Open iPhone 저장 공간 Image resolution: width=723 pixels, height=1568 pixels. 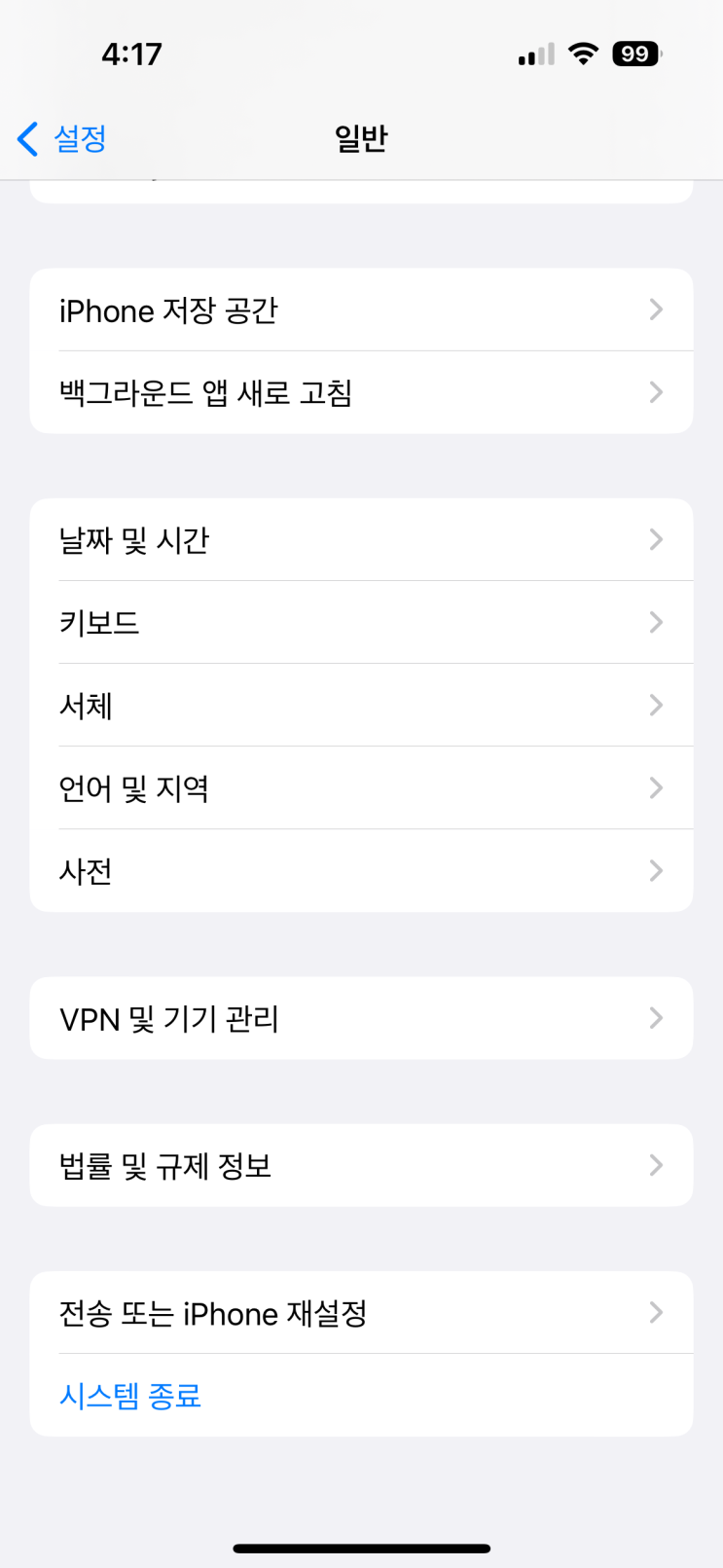(360, 310)
